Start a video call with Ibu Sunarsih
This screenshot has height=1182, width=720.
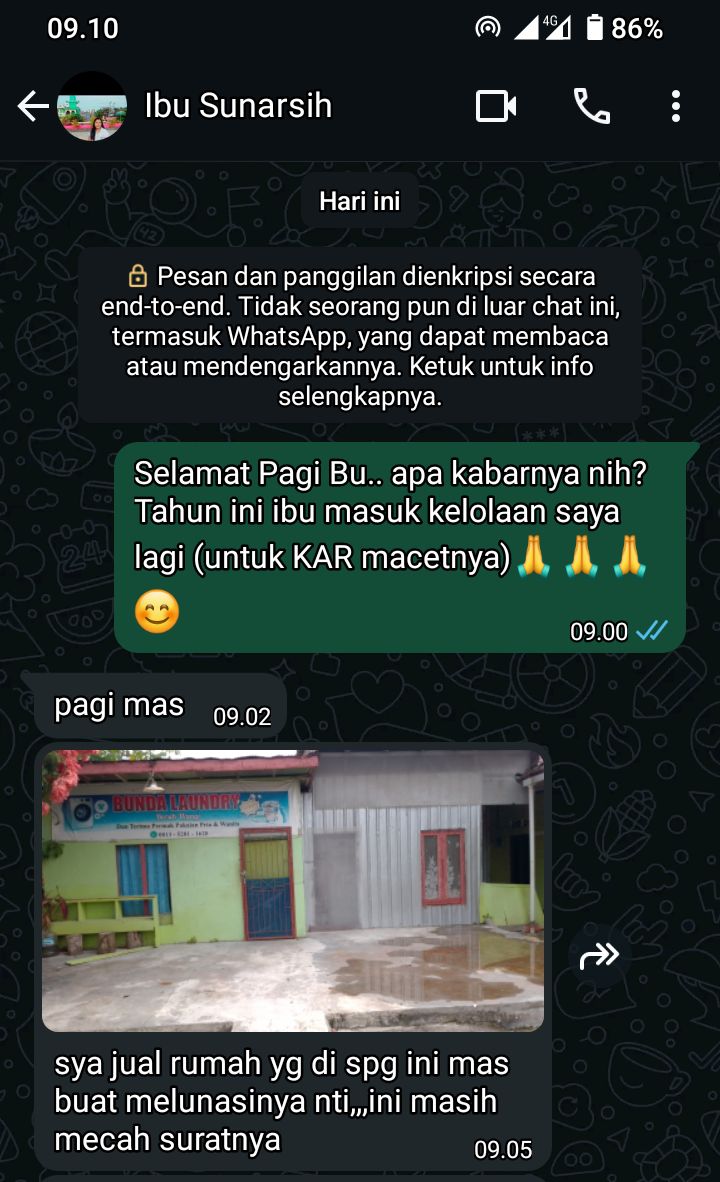point(495,106)
